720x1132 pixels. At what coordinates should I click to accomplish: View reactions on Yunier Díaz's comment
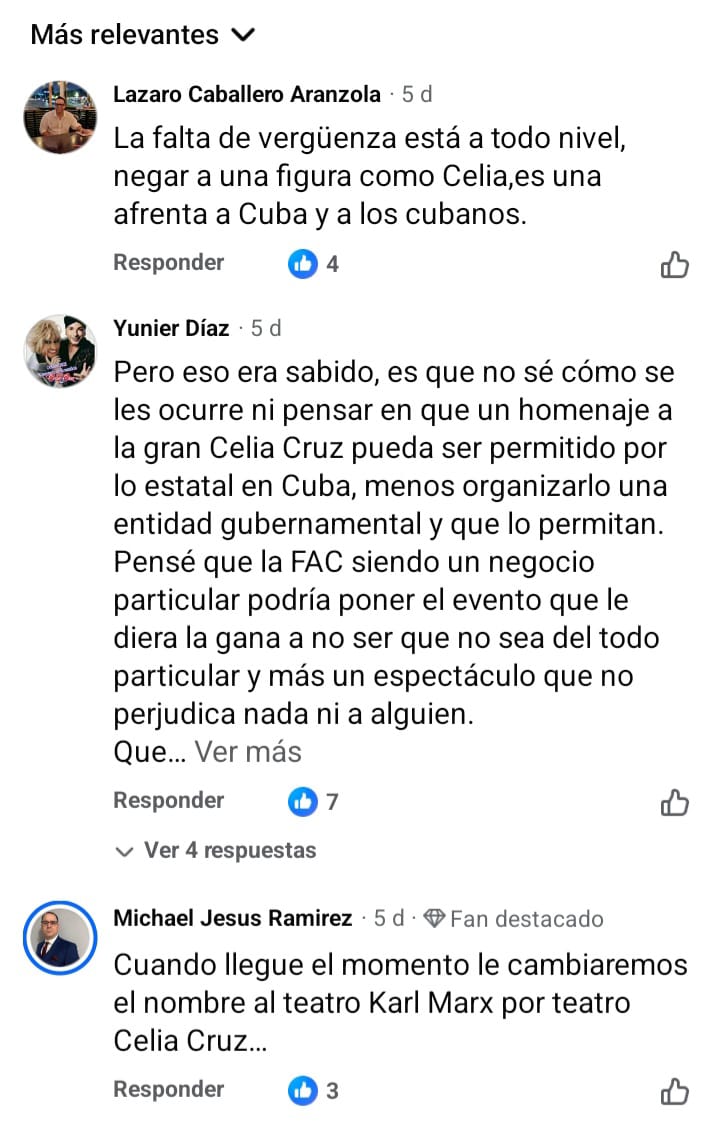tap(314, 801)
